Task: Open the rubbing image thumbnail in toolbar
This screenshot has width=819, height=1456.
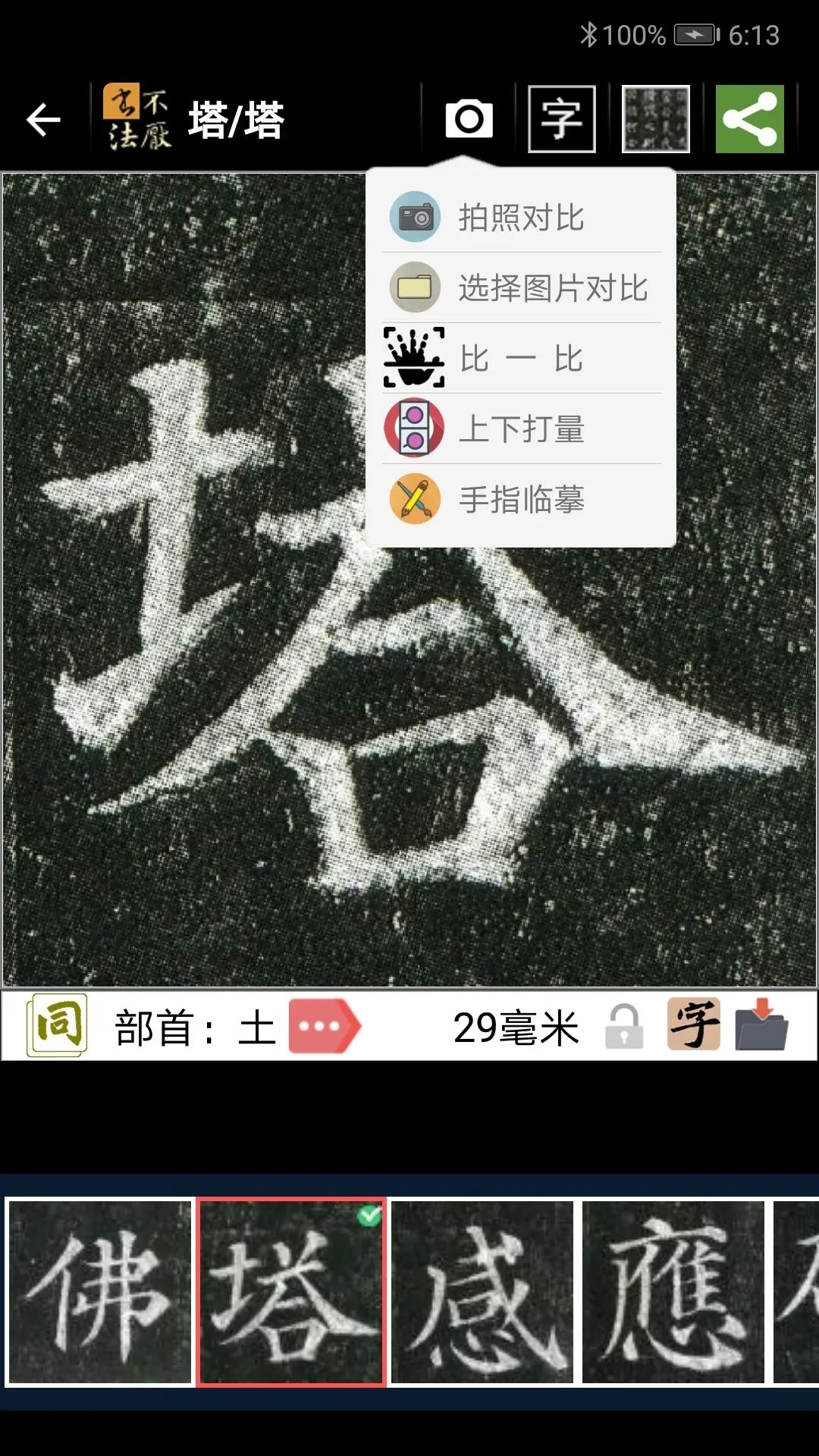Action: [x=656, y=119]
